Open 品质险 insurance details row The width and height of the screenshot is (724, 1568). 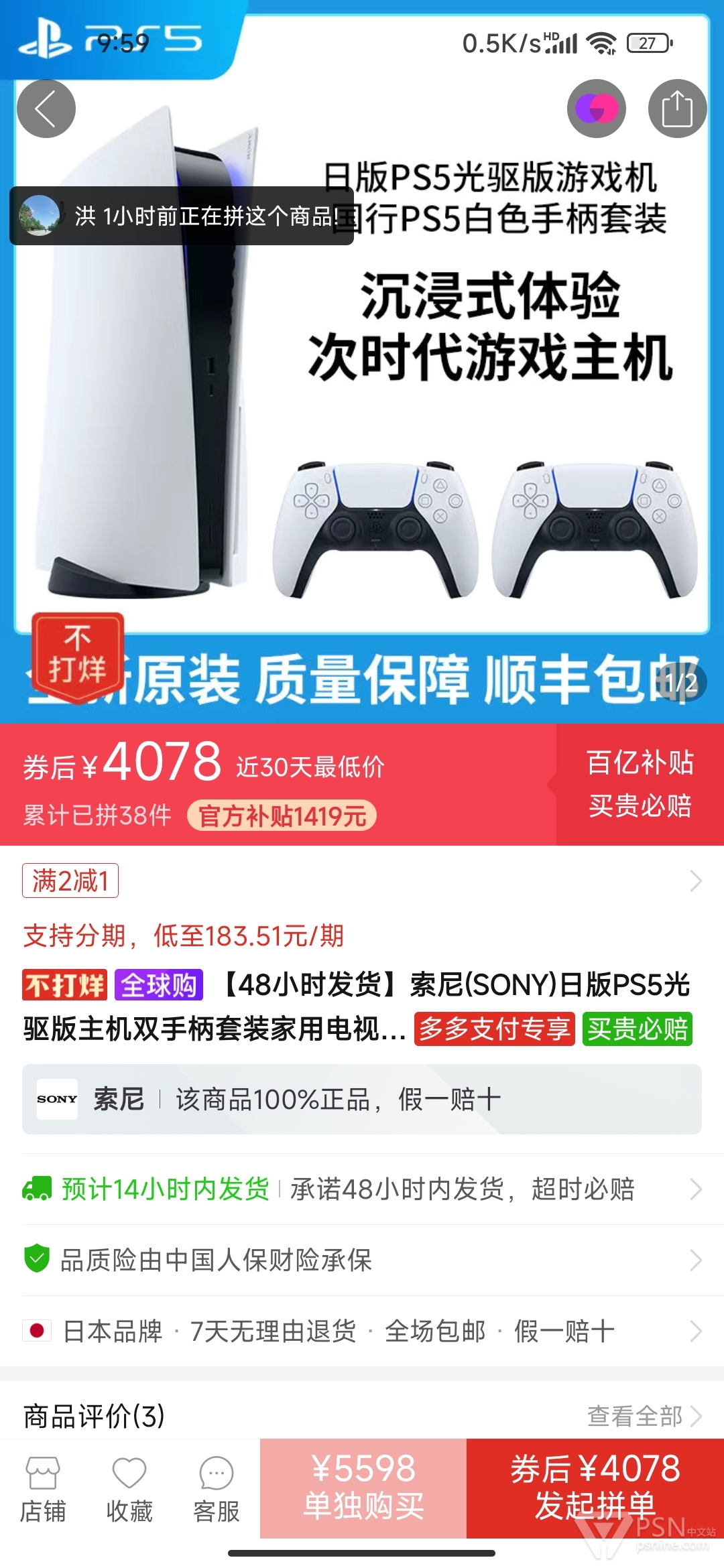pyautogui.click(x=362, y=1260)
